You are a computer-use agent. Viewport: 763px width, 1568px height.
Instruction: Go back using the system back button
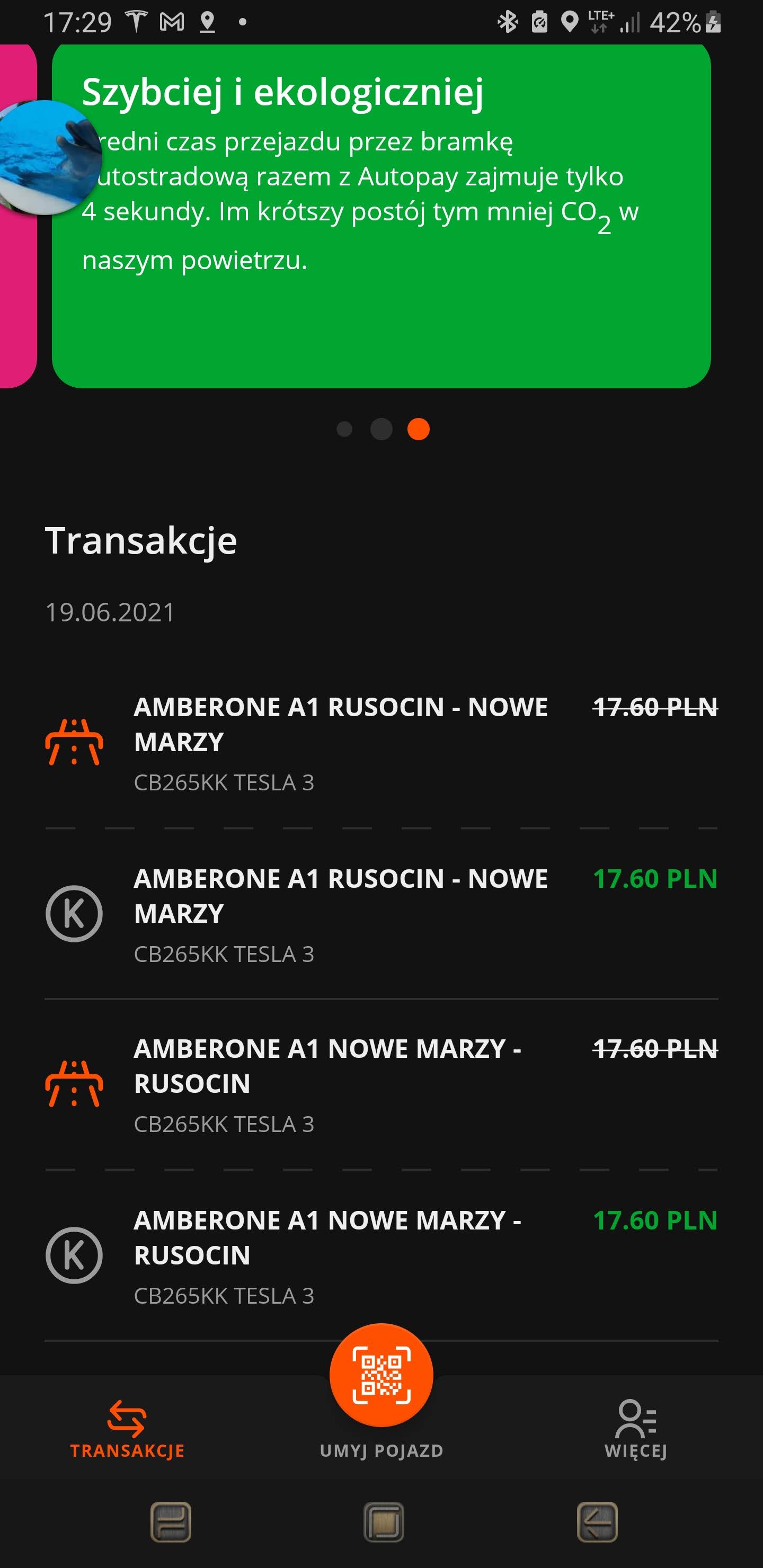pos(597,1522)
